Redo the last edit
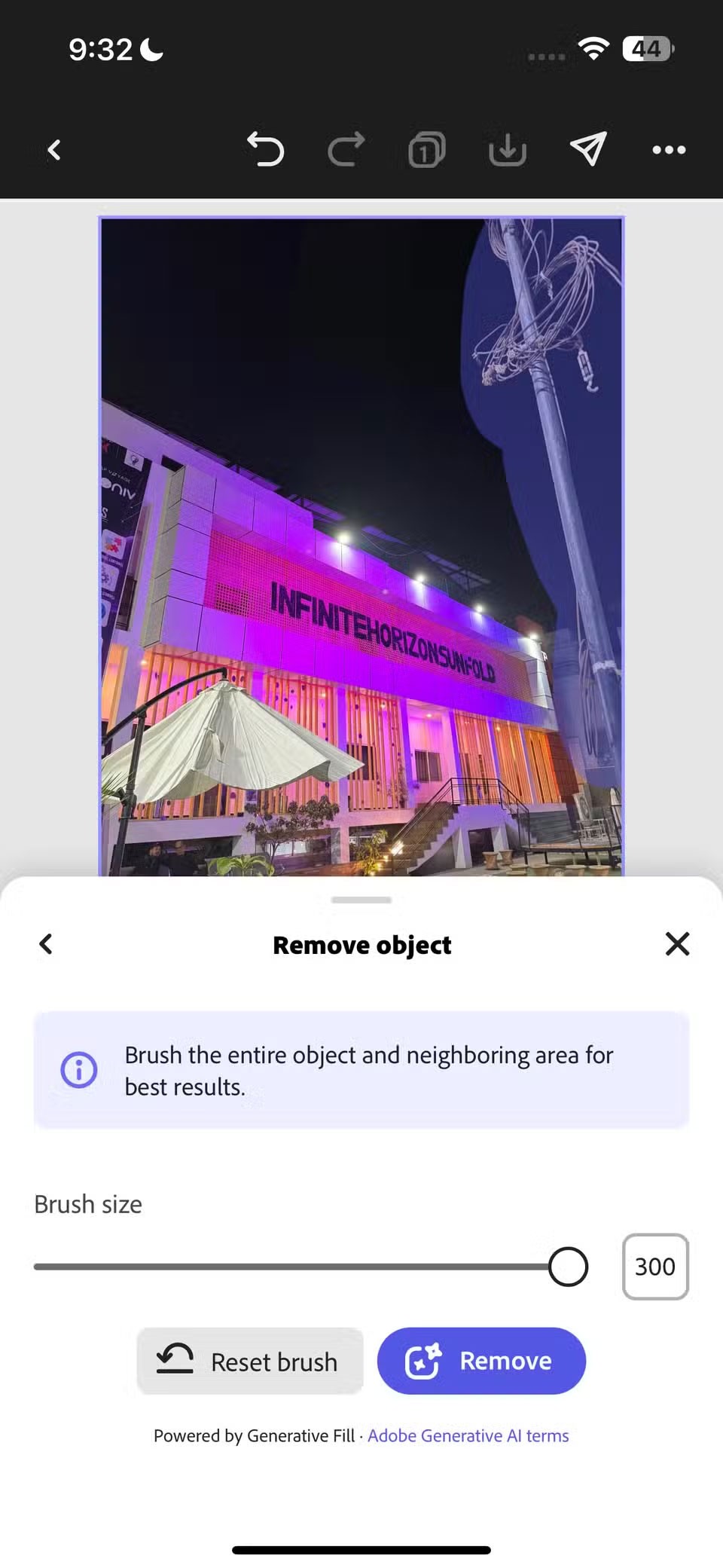 coord(346,149)
